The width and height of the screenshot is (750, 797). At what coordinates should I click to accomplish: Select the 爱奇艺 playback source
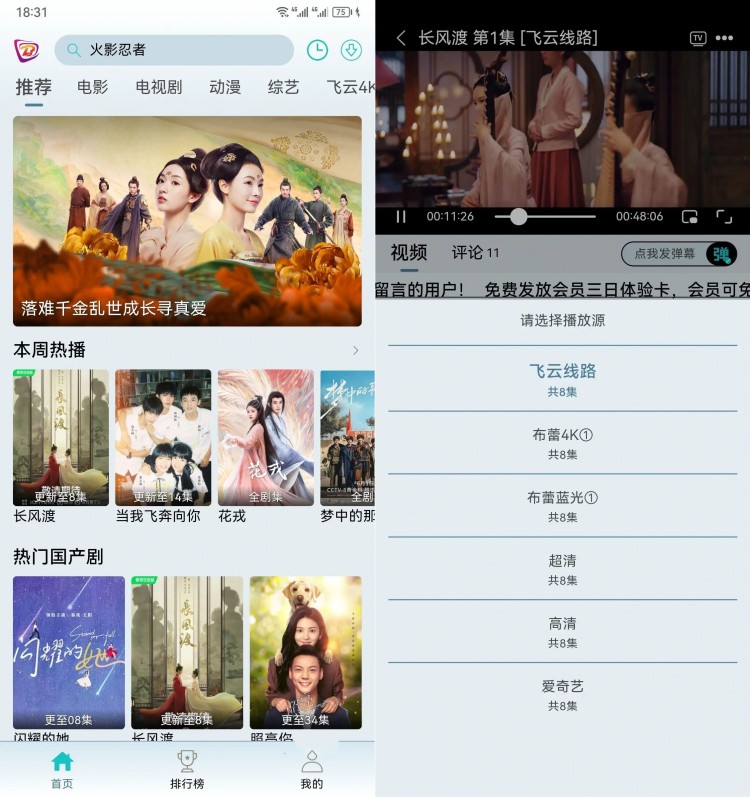coord(562,689)
